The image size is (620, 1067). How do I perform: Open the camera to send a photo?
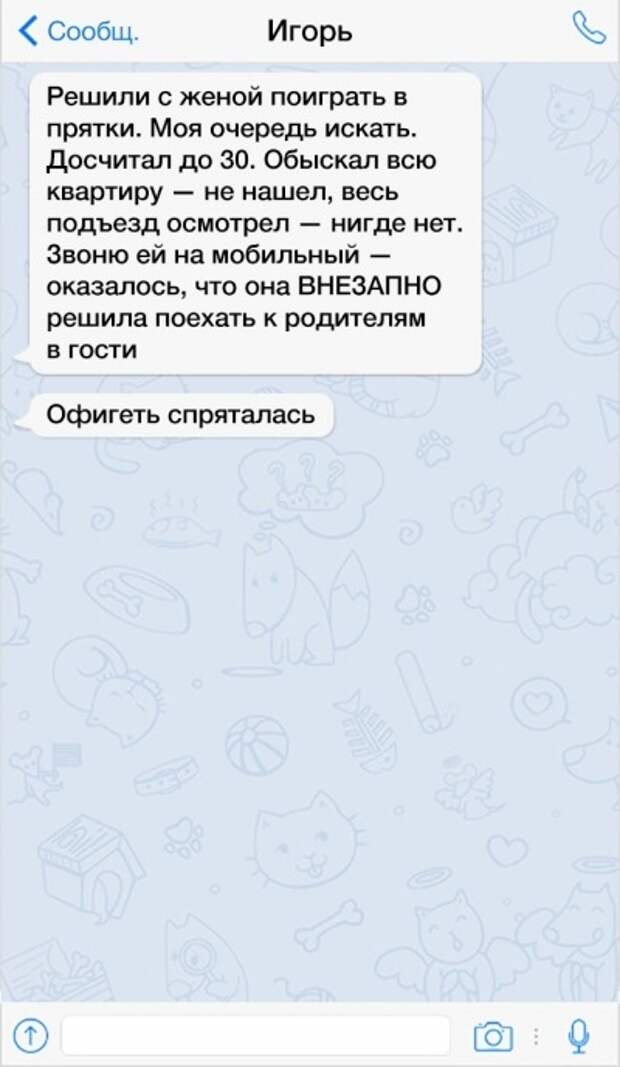pyautogui.click(x=492, y=1036)
